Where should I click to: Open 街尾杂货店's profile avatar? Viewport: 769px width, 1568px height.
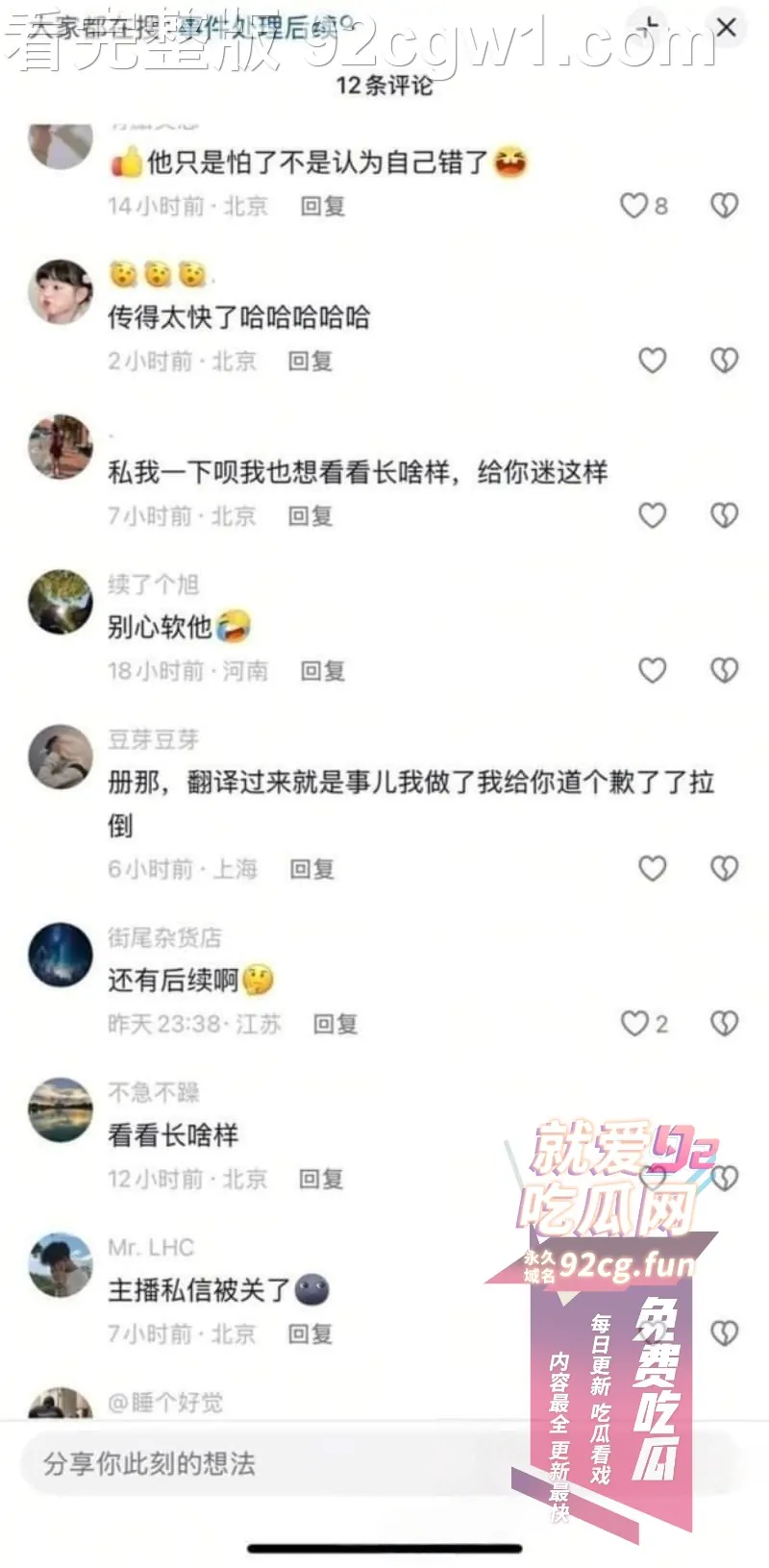61,955
